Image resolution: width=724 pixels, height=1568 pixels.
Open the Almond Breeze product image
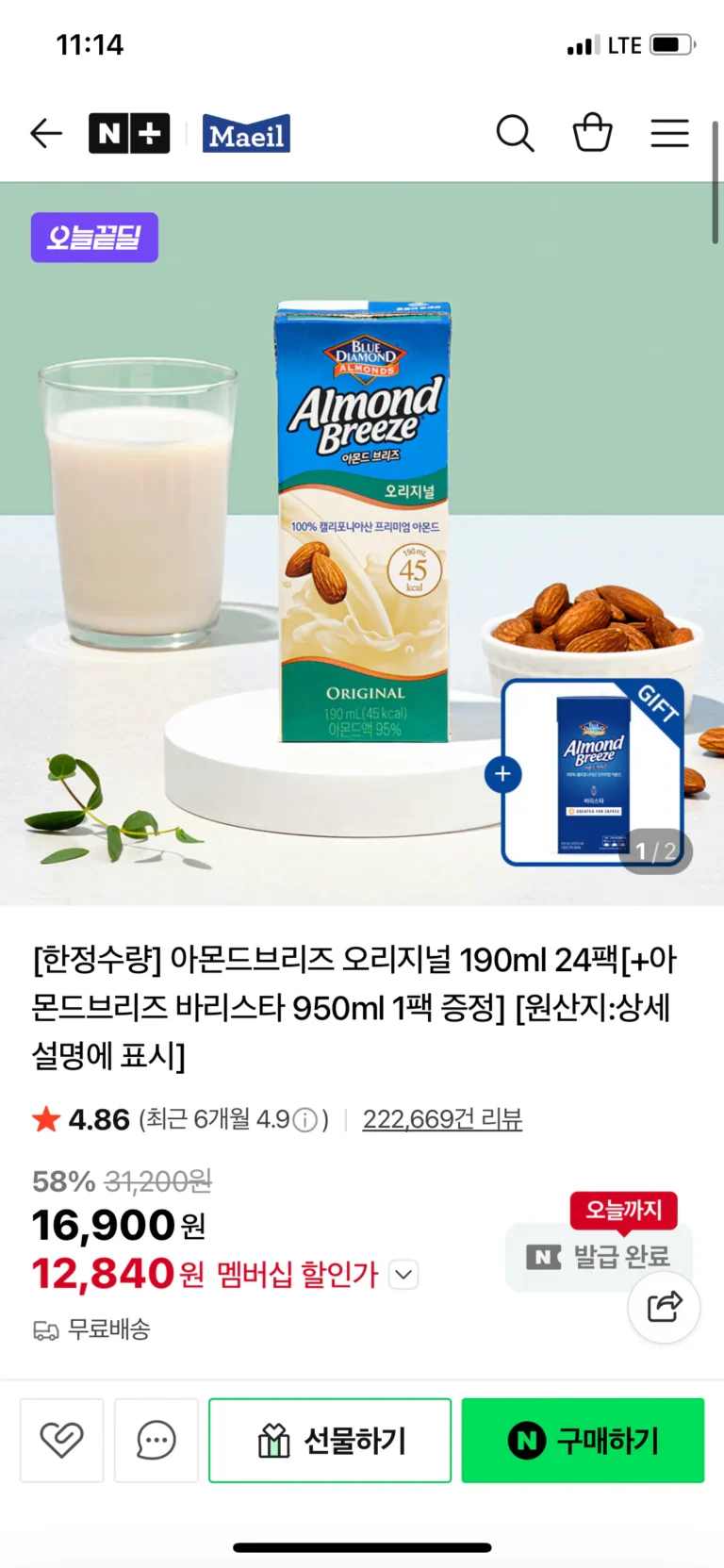(363, 523)
